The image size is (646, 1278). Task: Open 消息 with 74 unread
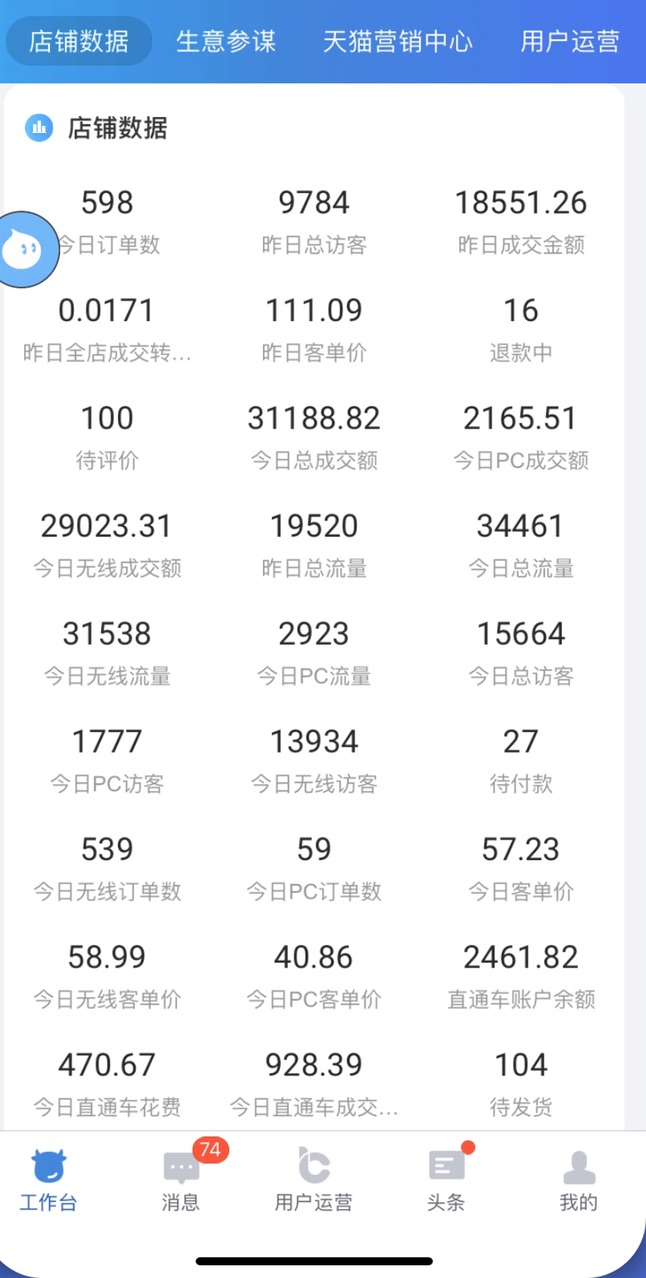(181, 1180)
